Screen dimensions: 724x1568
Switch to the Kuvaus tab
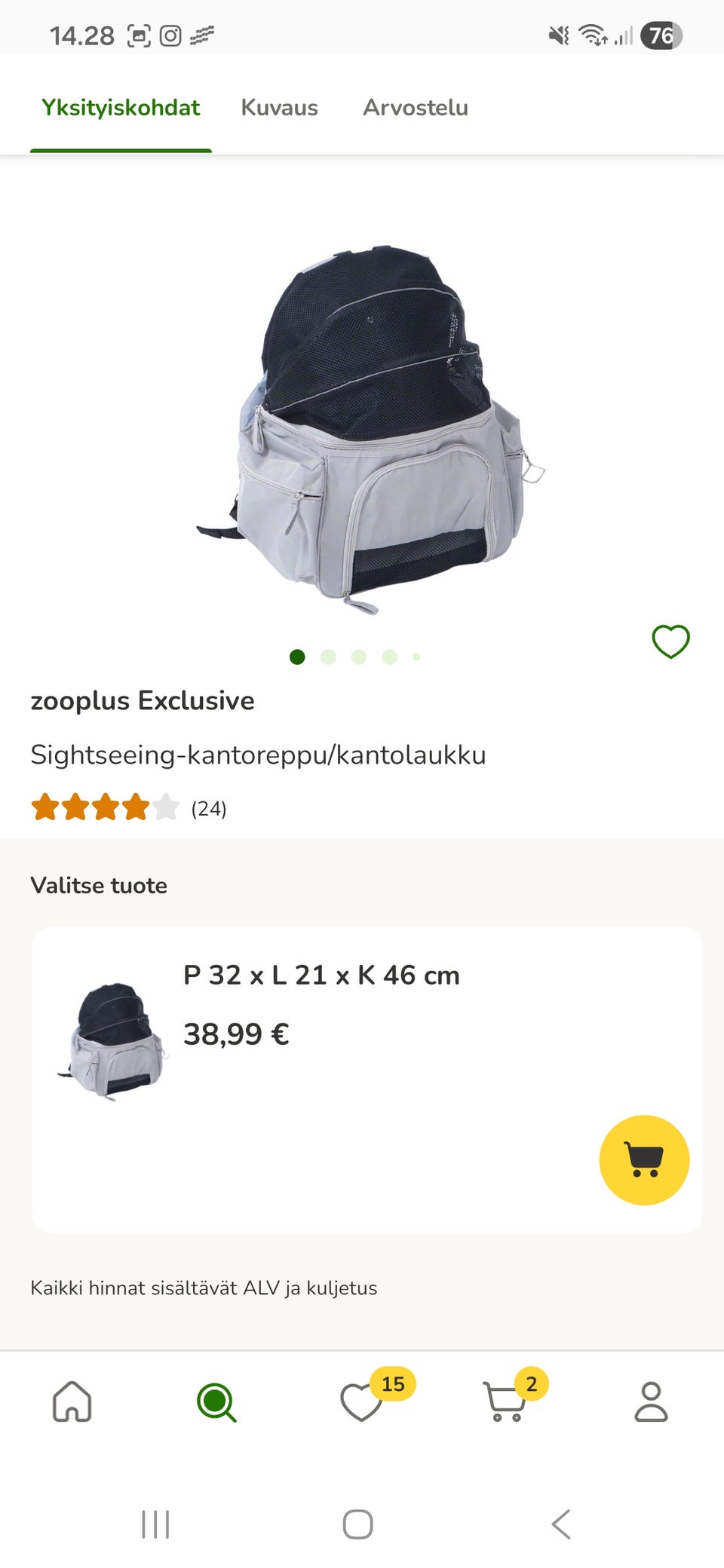pyautogui.click(x=279, y=108)
